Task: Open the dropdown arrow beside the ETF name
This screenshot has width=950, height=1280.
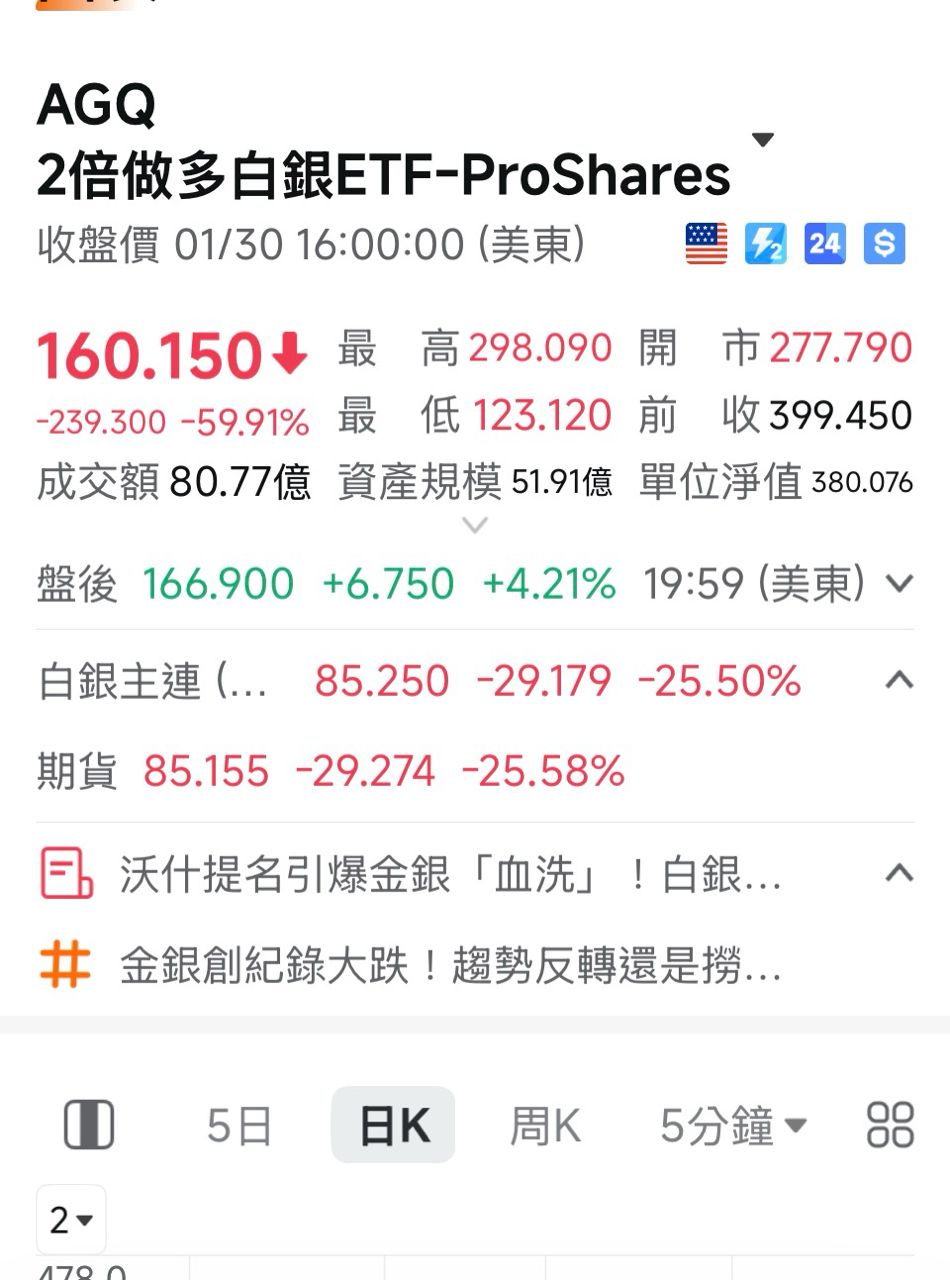Action: coord(762,140)
